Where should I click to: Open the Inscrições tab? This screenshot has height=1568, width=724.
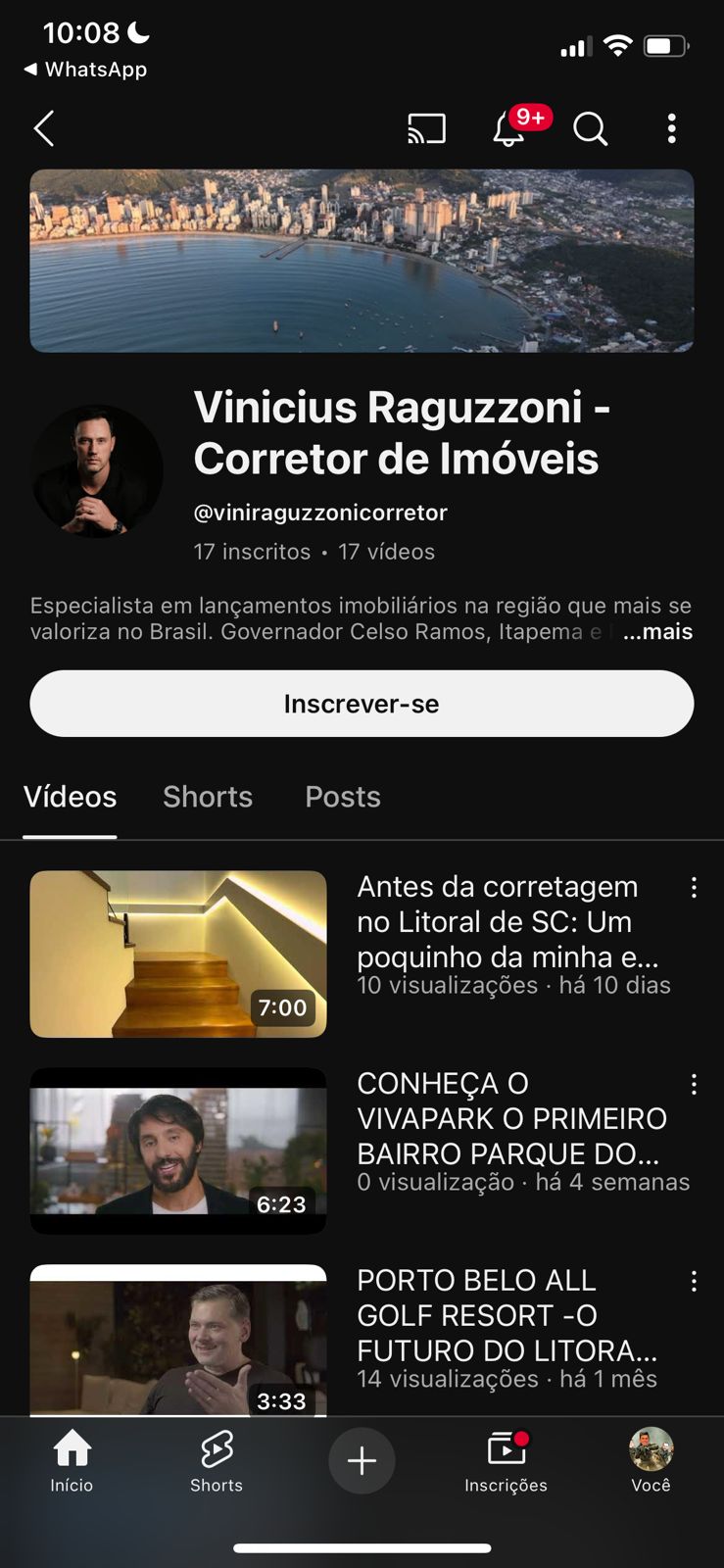click(506, 1460)
